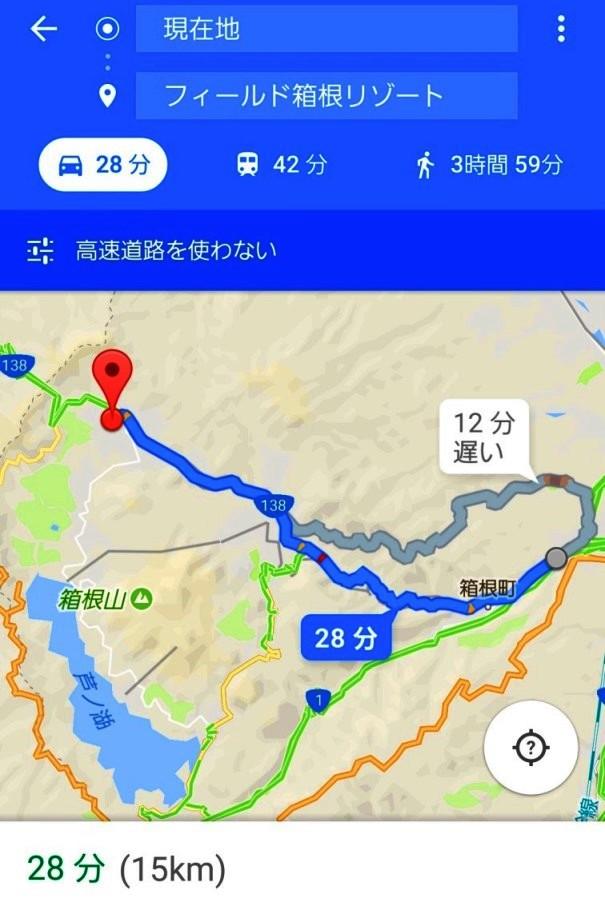Screen dimensions: 605x906
Task: Switch to the transit mode 42分
Action: (x=282, y=165)
